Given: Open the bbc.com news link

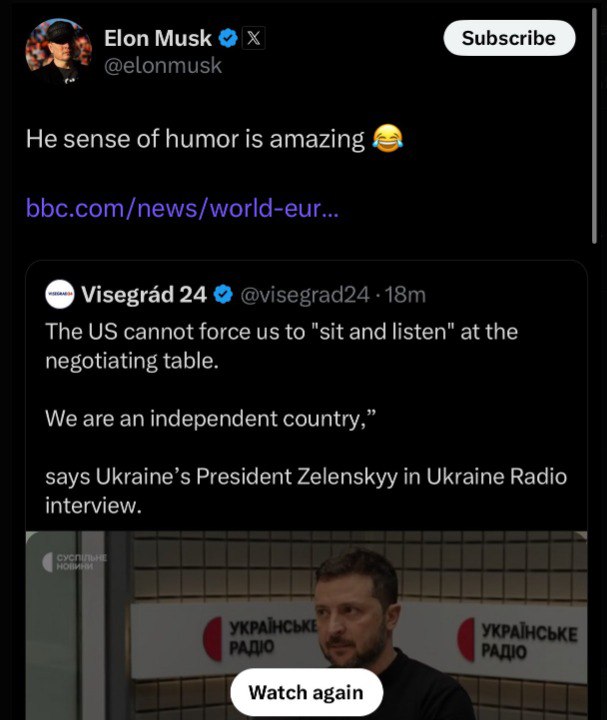Looking at the screenshot, I should point(182,209).
